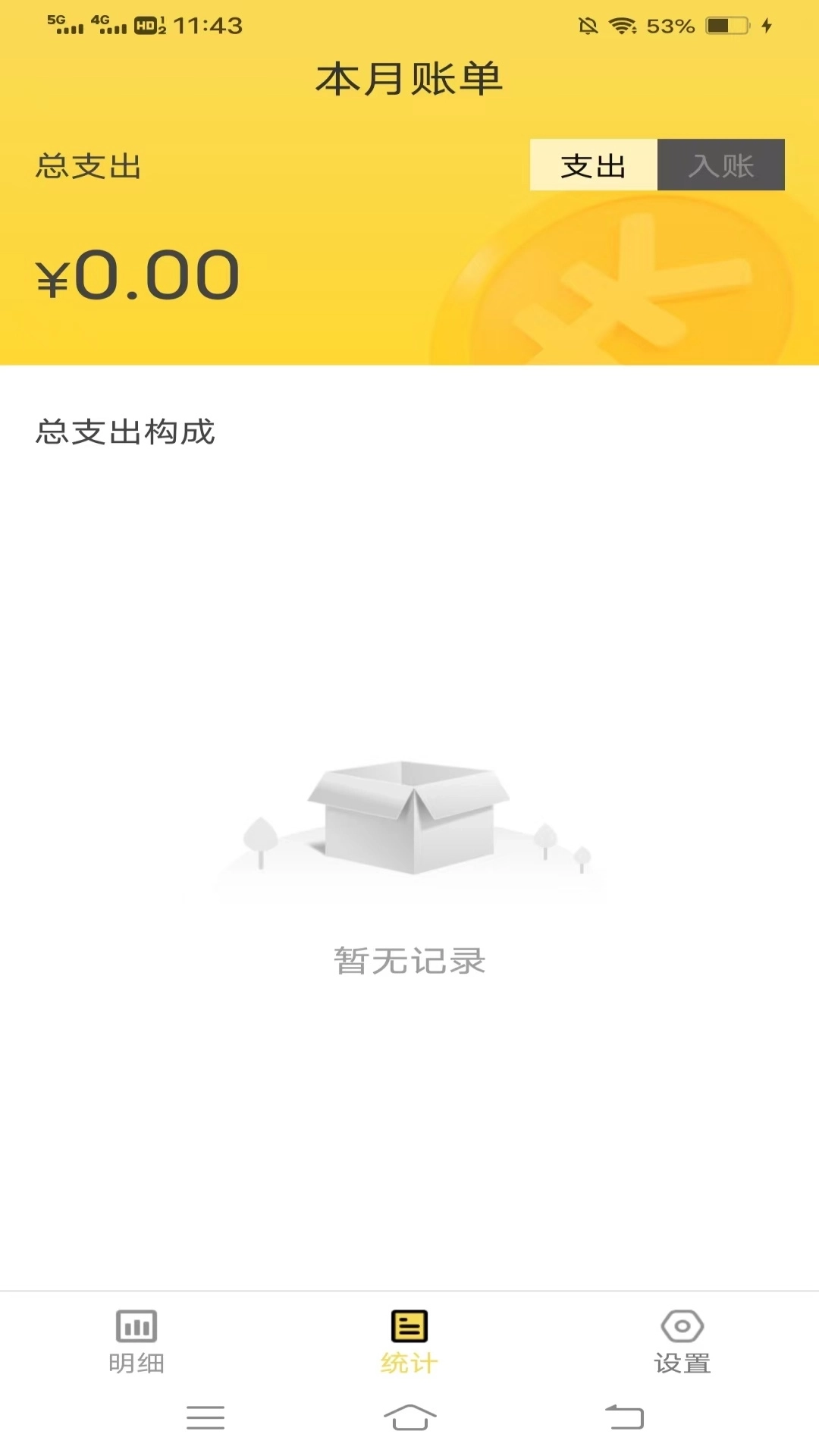Switch to the 入账 income view

tap(720, 166)
